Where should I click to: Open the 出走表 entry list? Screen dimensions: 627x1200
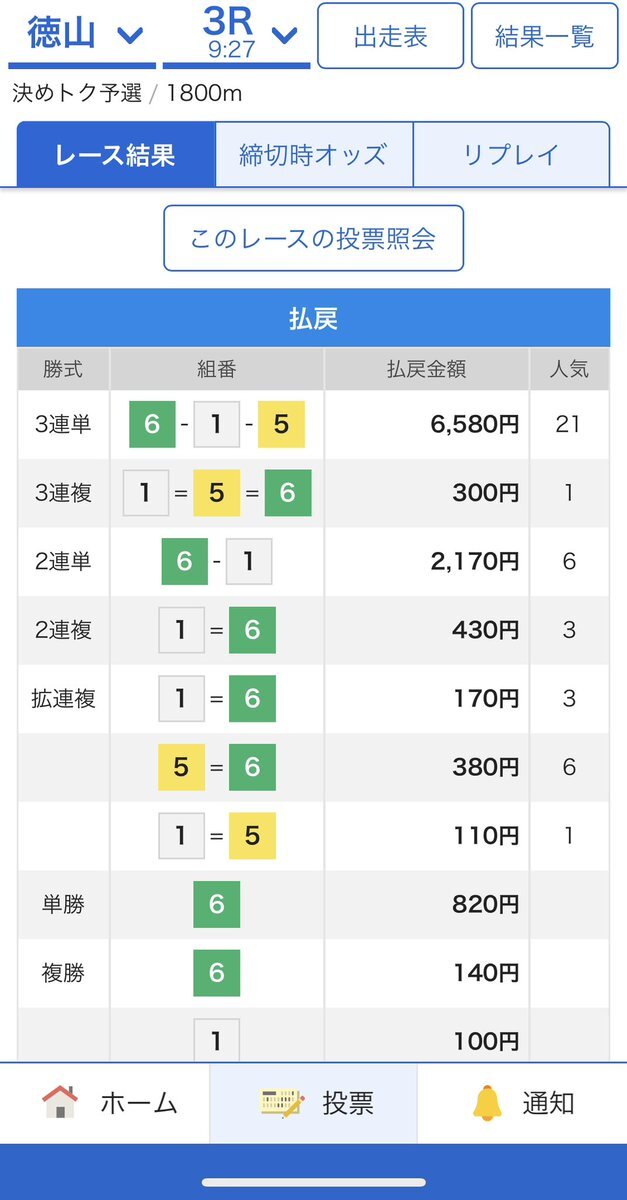coord(391,36)
